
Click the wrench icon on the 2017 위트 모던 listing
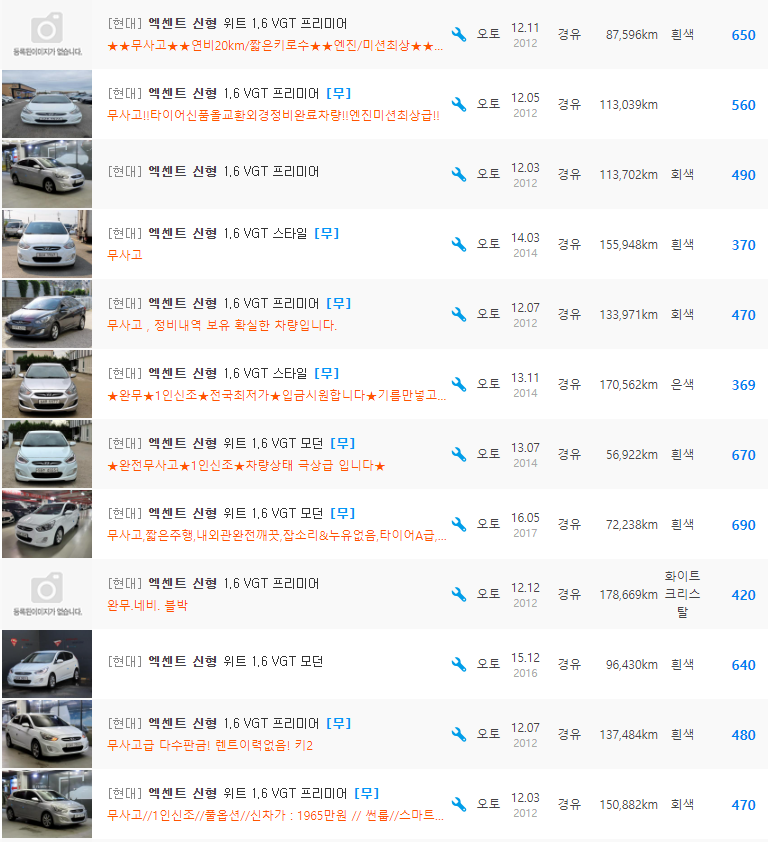[x=459, y=524]
